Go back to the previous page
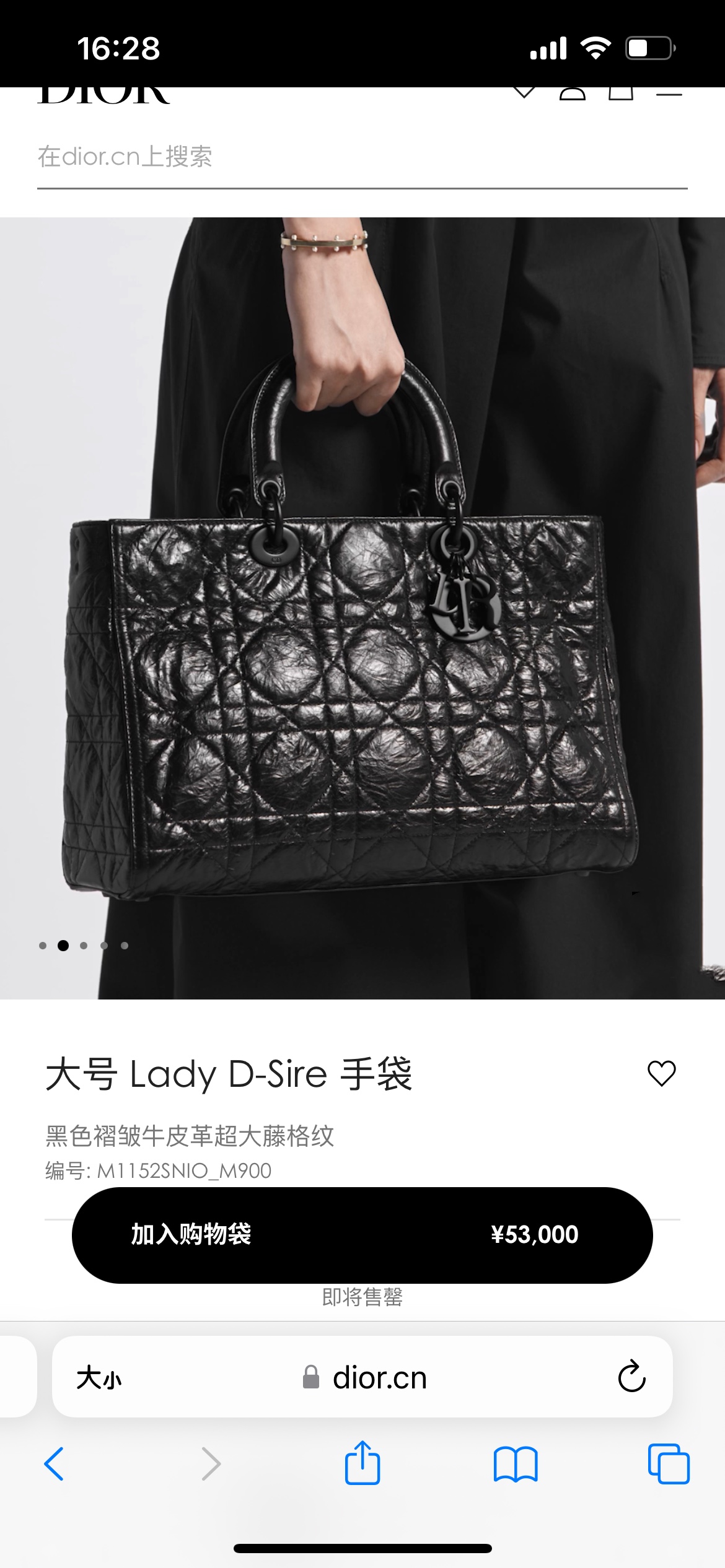The width and height of the screenshot is (725, 1568). [55, 1464]
